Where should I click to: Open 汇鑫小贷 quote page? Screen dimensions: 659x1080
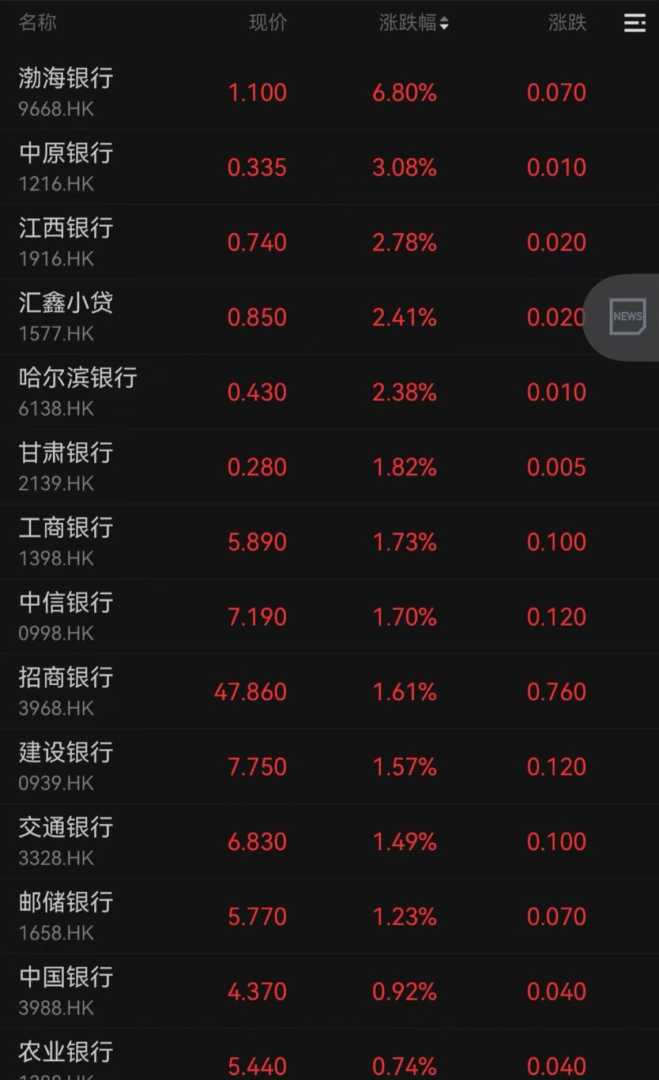(x=66, y=316)
